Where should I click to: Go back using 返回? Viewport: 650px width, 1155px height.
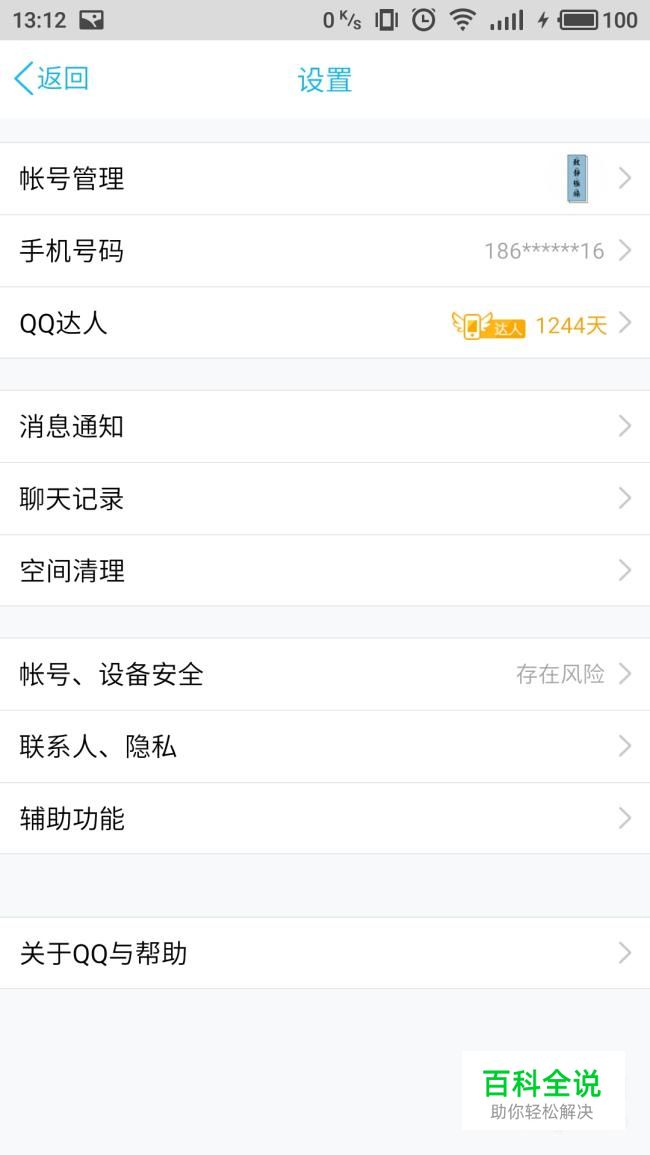tap(52, 78)
